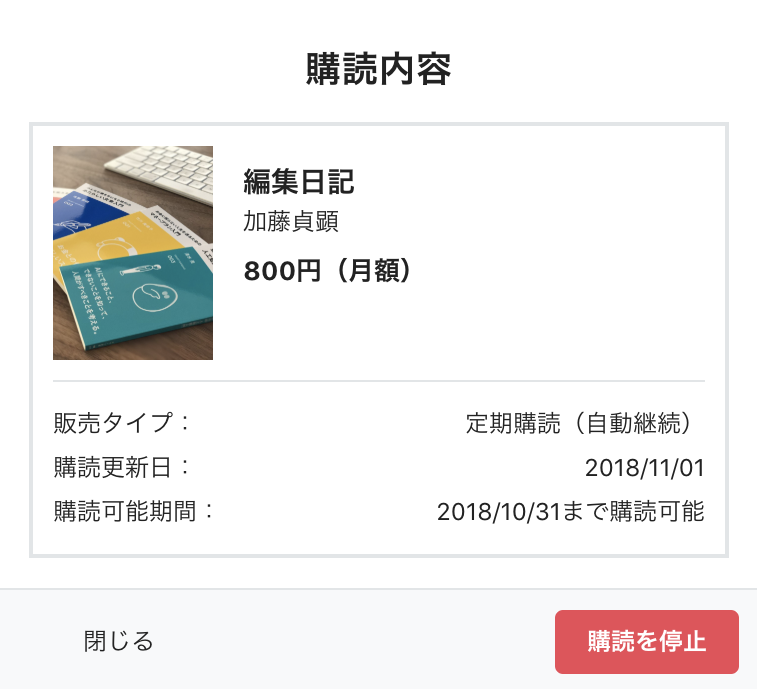This screenshot has width=757, height=689.
Task: Close the dialog with 閉じる
Action: click(x=118, y=642)
